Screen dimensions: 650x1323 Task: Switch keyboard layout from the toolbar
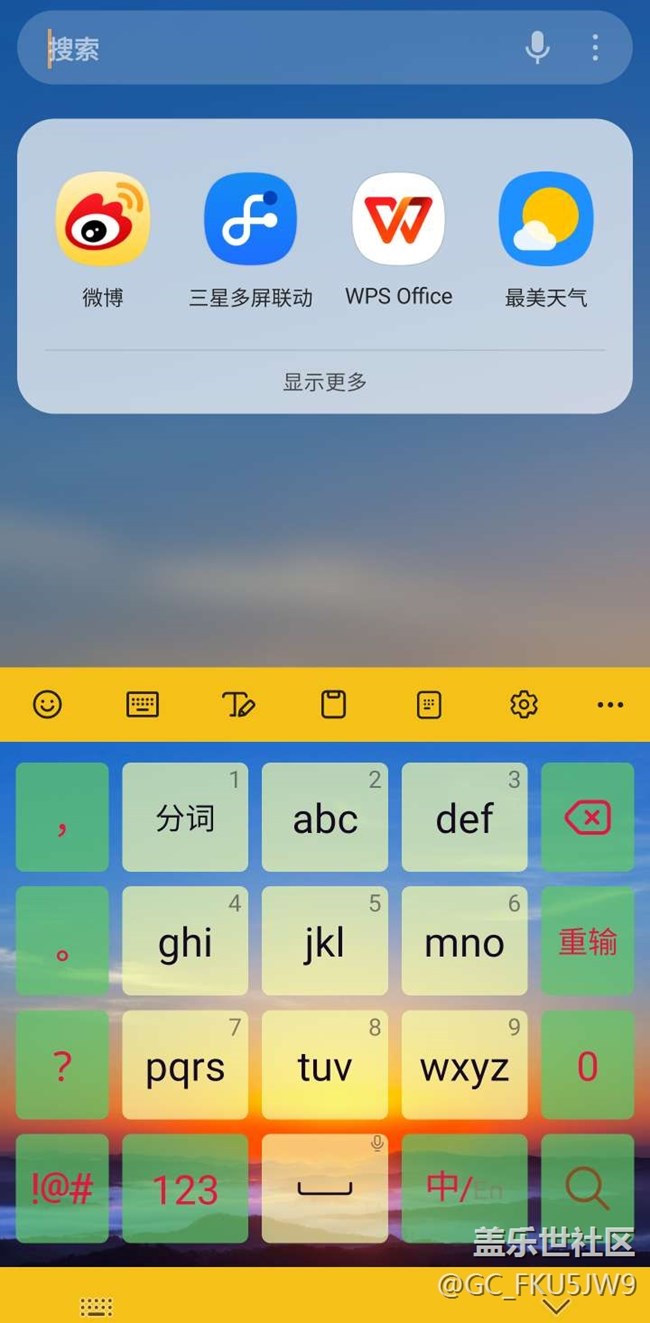click(x=142, y=704)
